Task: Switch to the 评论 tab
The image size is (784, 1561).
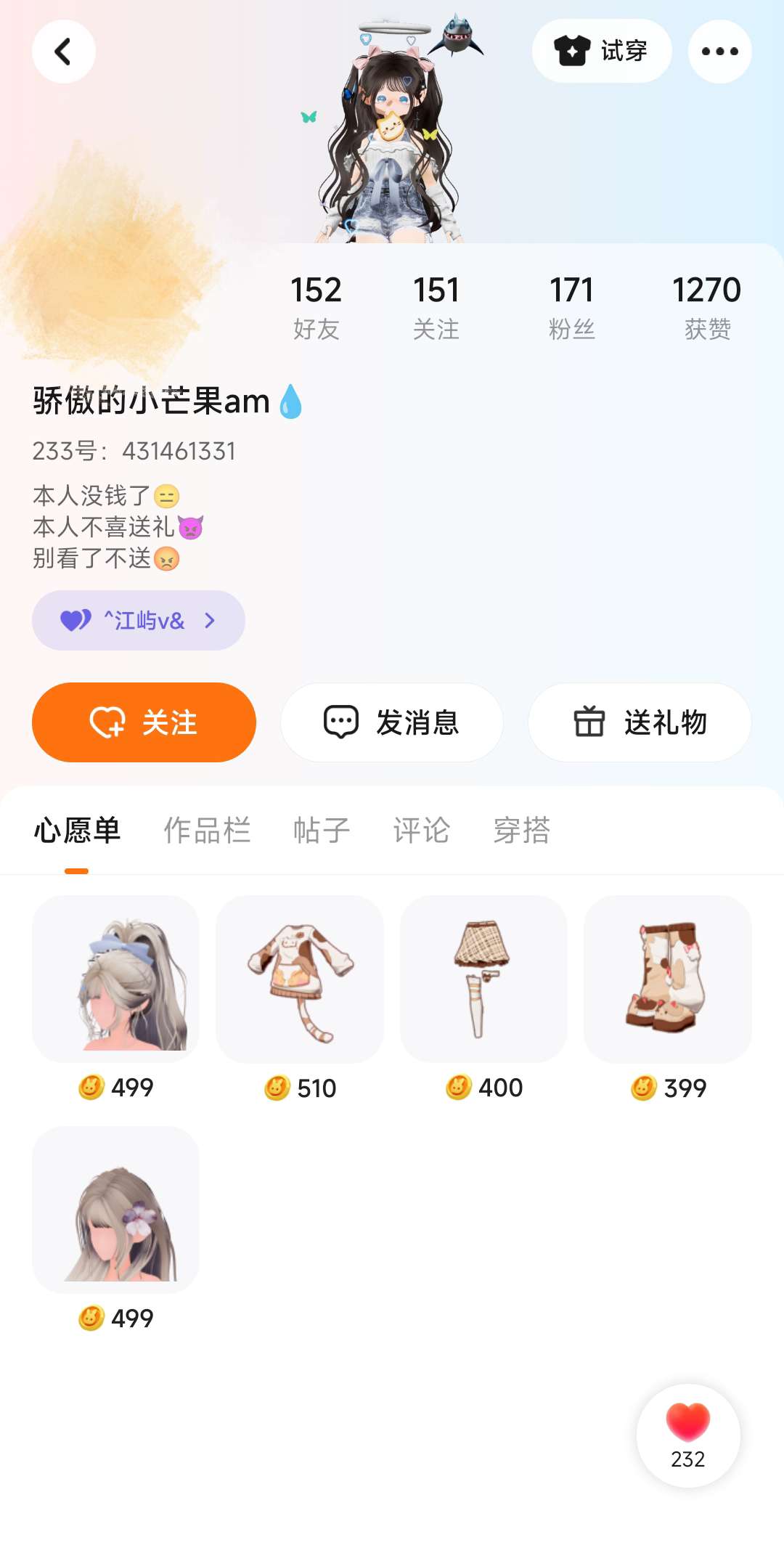Action: (x=421, y=830)
